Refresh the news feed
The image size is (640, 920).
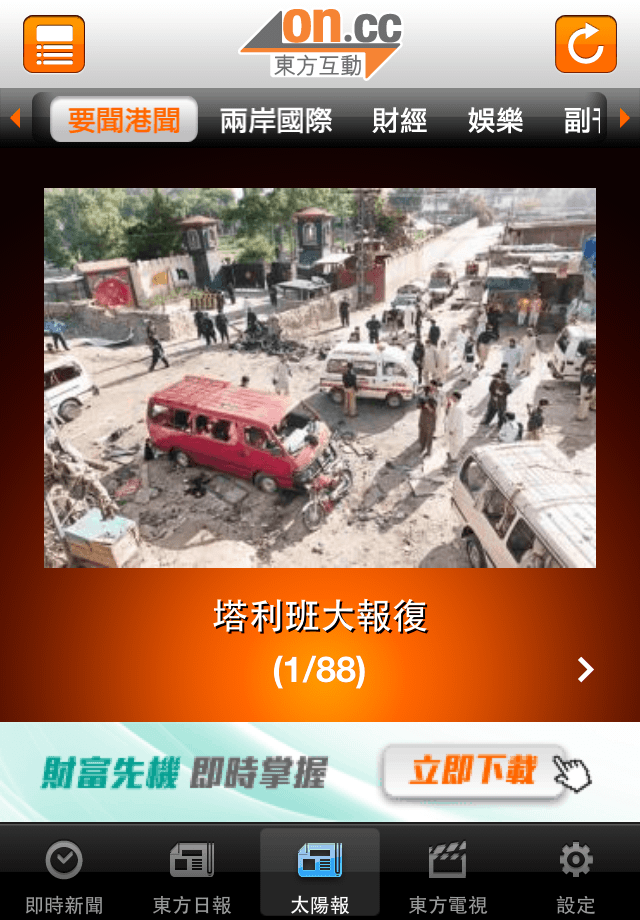[x=586, y=45]
